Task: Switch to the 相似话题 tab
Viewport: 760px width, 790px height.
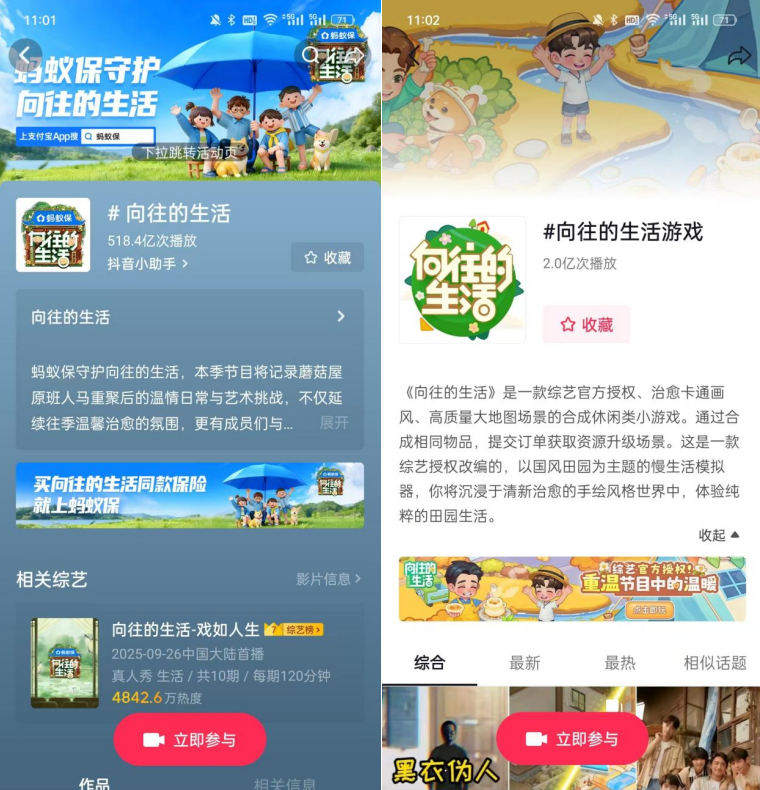Action: (715, 663)
